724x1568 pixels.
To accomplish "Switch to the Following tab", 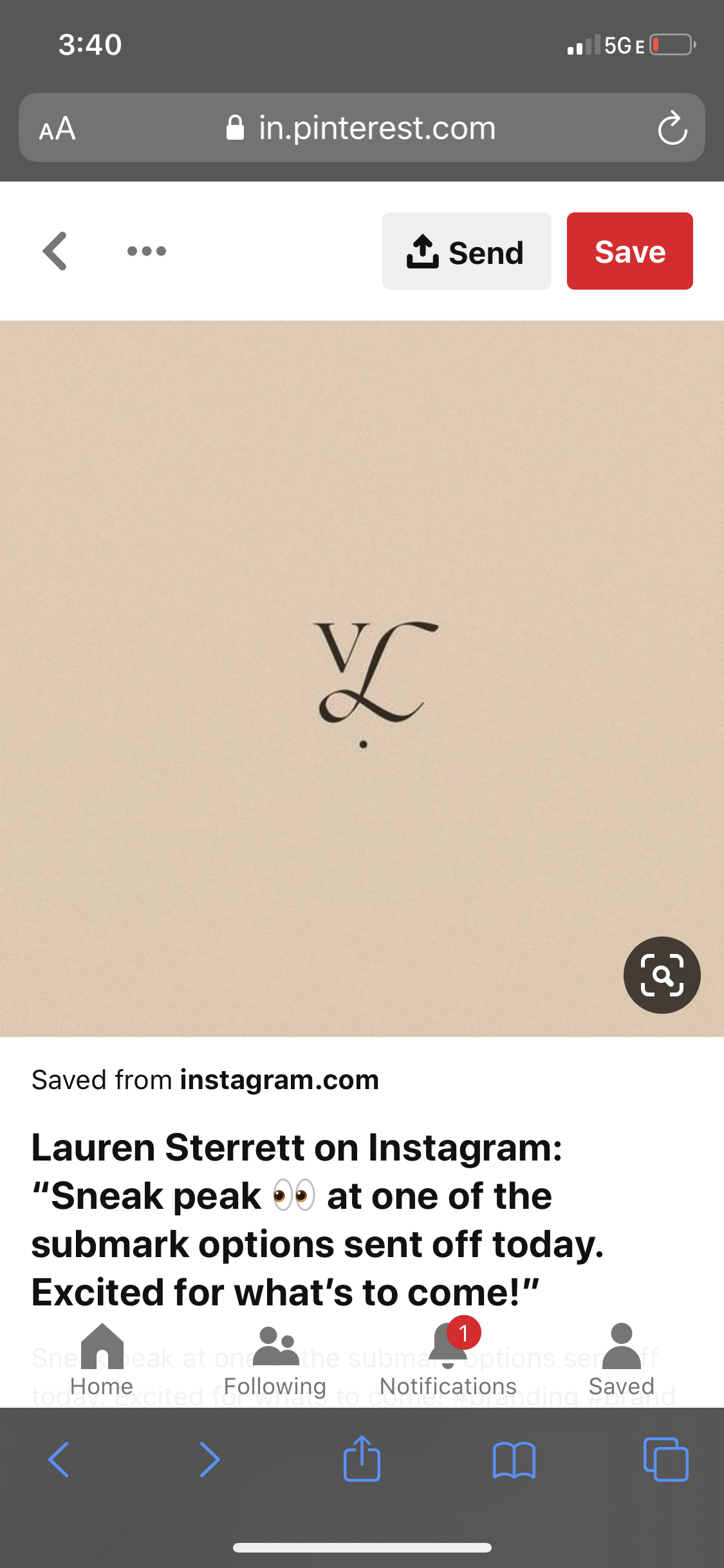I will (275, 1359).
